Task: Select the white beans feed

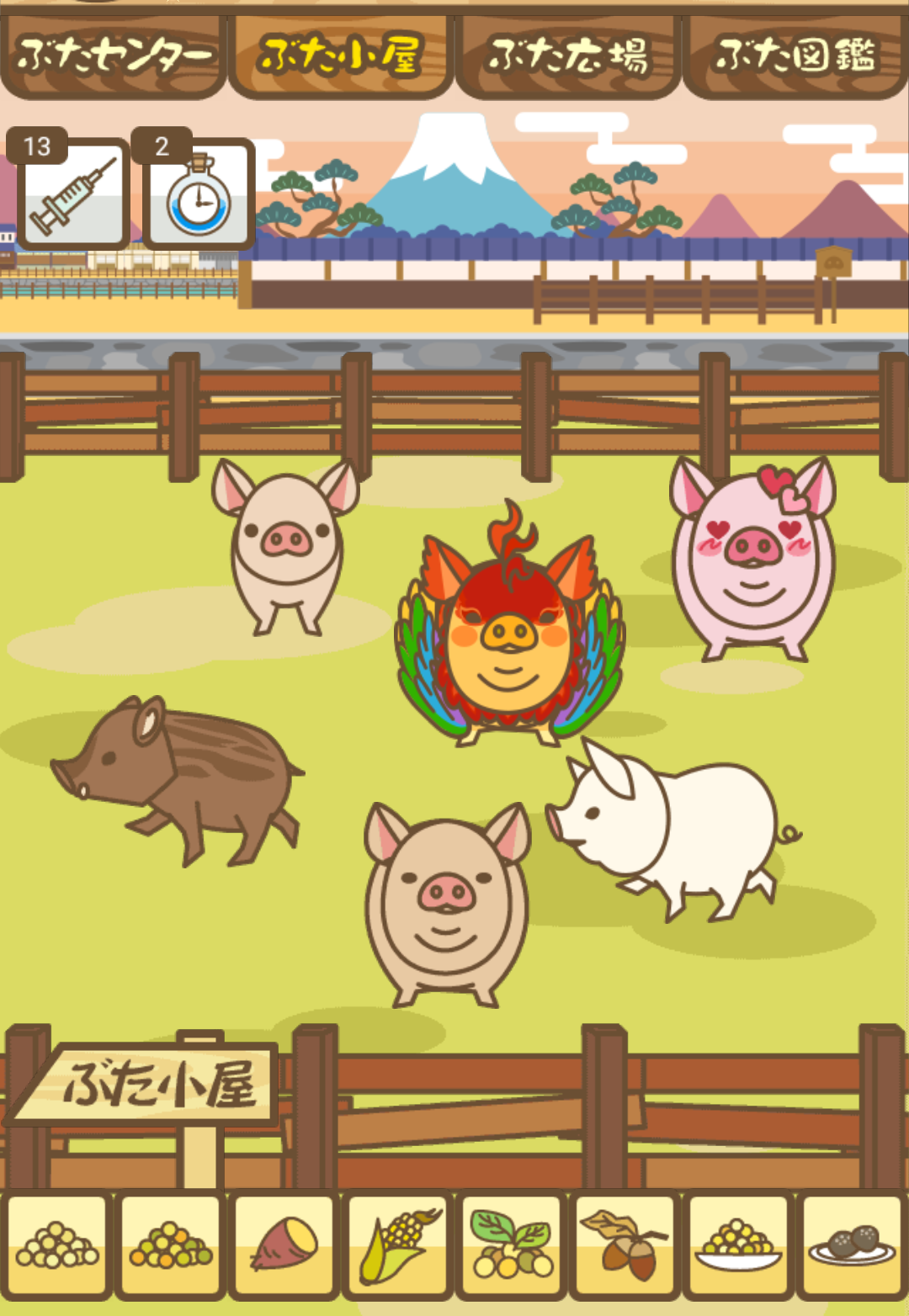Action: (x=57, y=1245)
